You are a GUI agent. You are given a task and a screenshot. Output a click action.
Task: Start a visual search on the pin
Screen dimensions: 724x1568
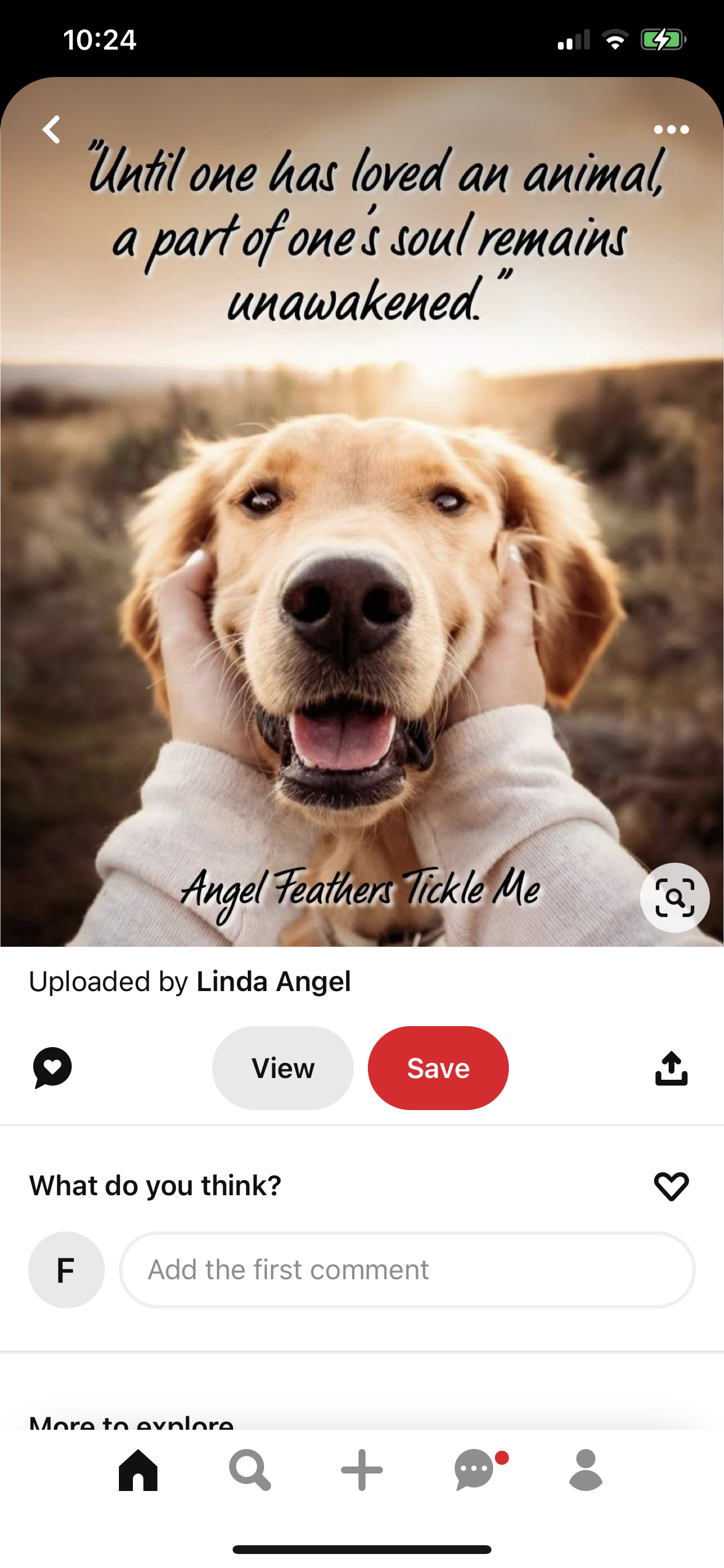pos(674,897)
